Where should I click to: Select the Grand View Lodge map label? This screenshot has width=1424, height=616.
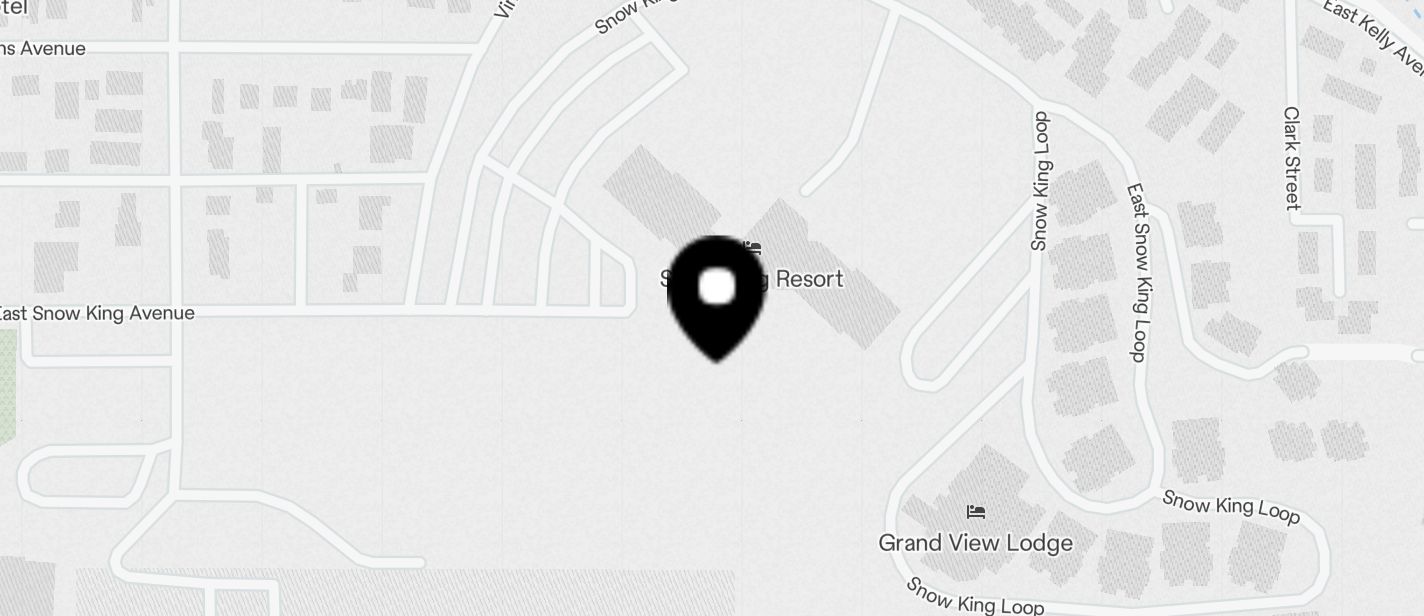click(975, 543)
